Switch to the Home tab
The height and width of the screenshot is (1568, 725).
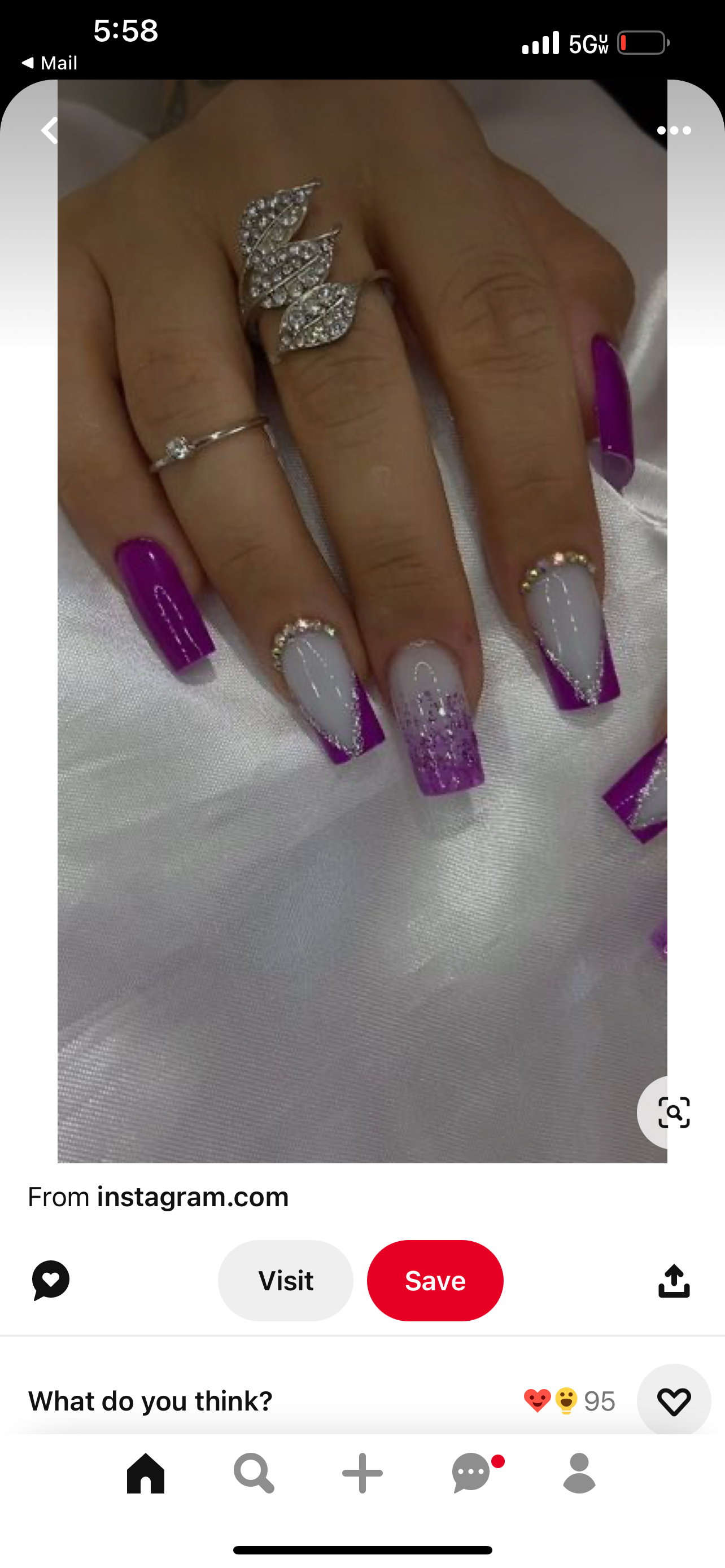coord(146,1473)
